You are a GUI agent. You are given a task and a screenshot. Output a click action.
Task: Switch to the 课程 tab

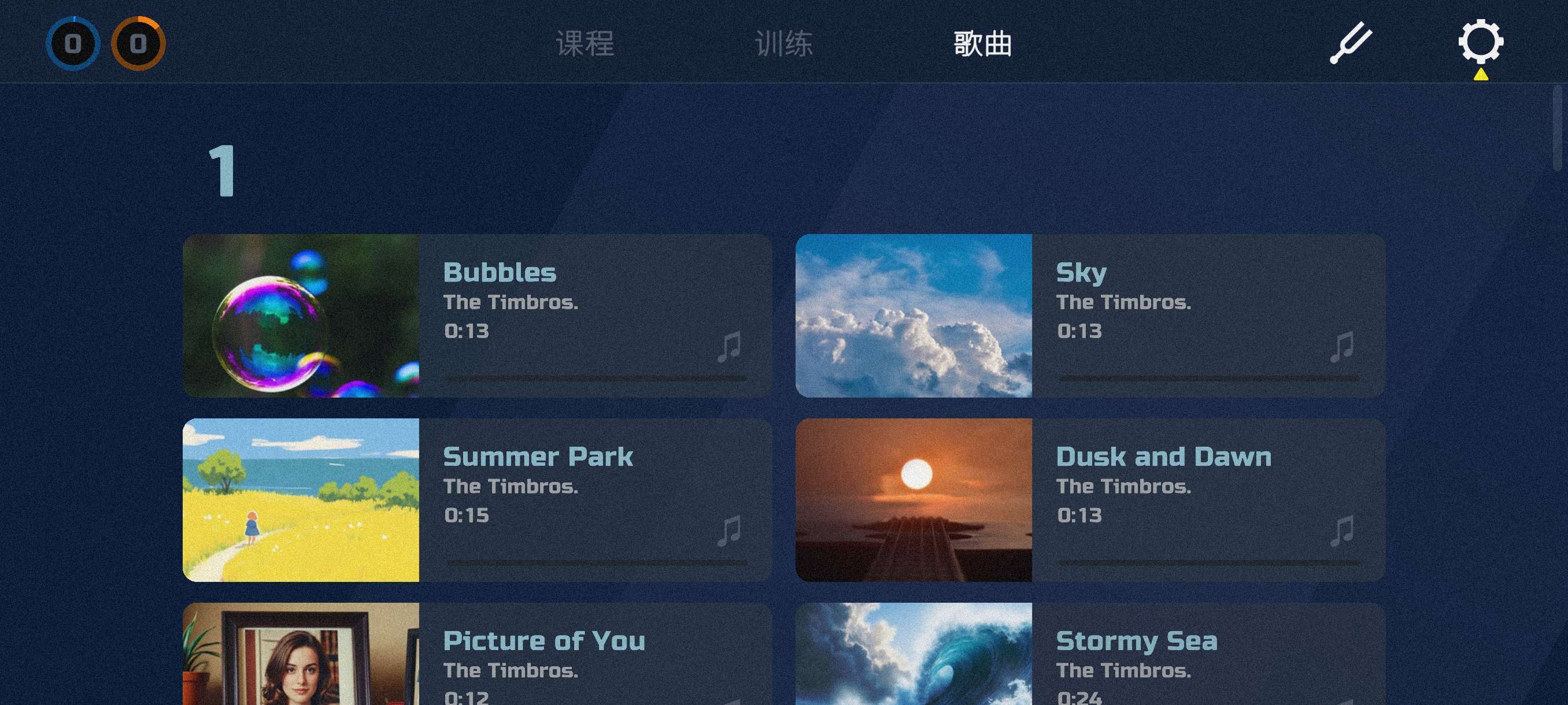click(x=585, y=44)
